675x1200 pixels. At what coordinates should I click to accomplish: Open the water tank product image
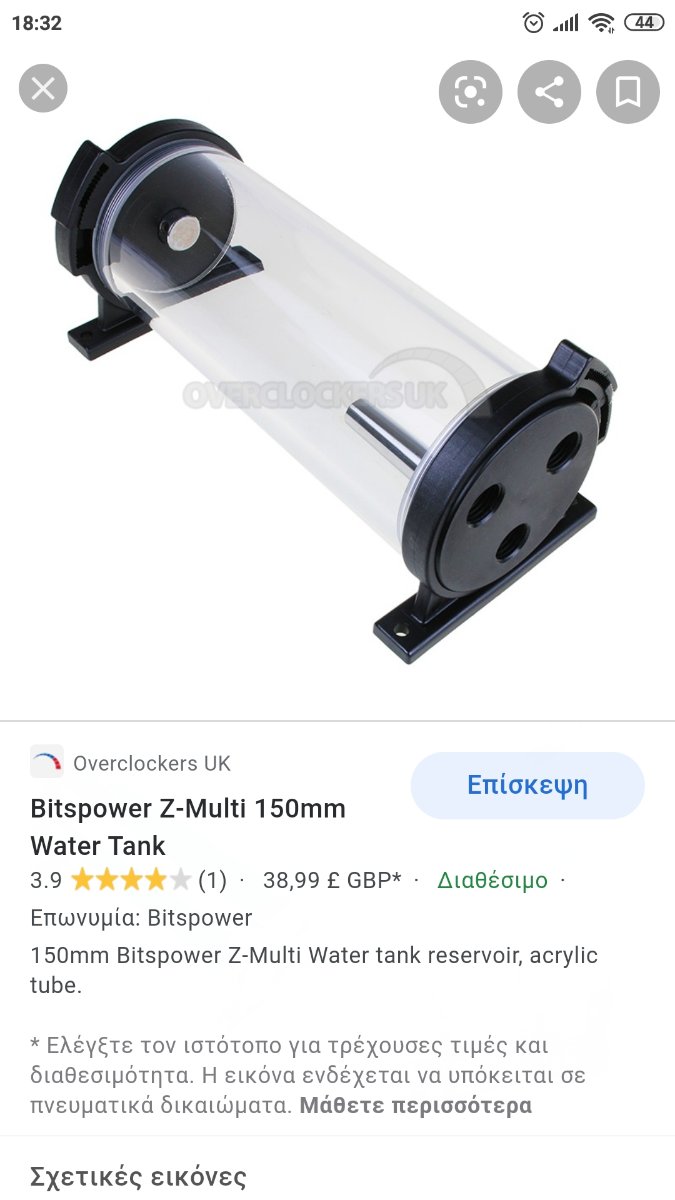coord(337,400)
